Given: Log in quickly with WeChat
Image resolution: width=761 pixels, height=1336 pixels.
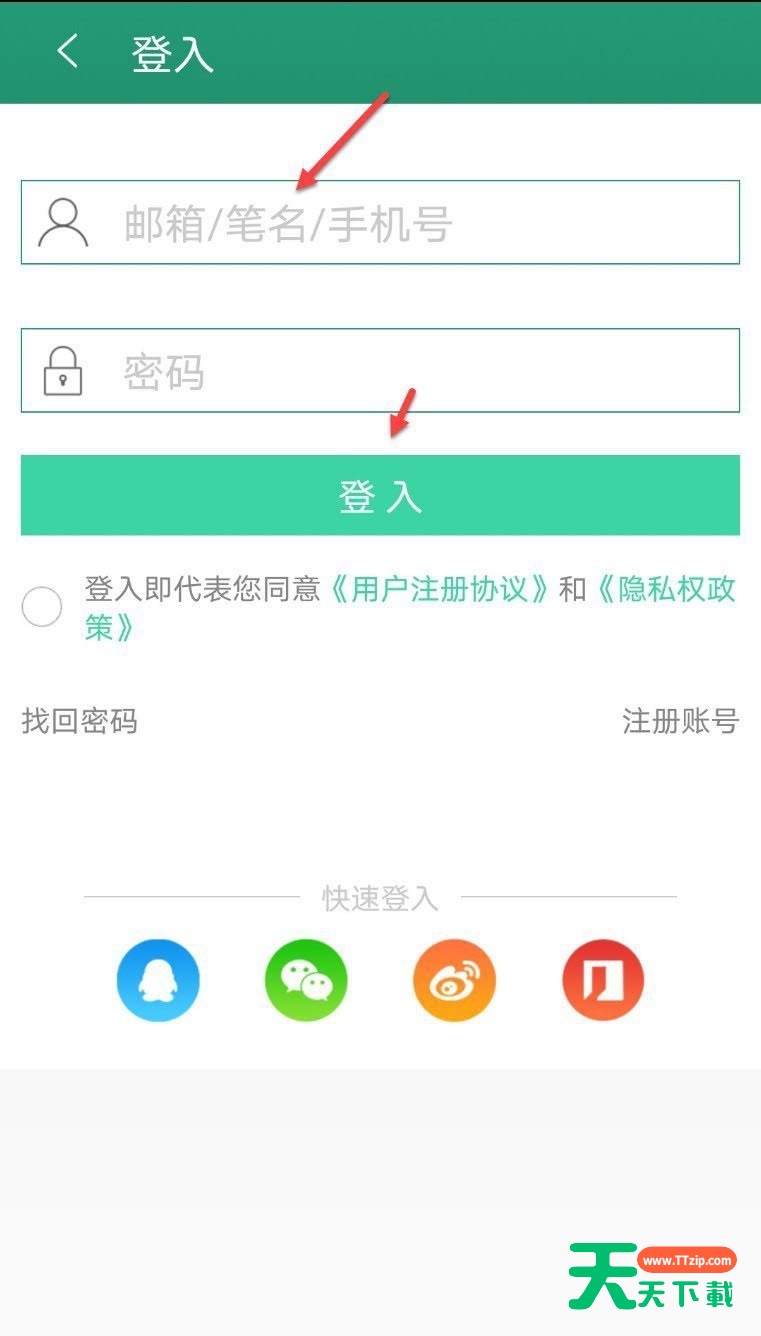Looking at the screenshot, I should [306, 980].
